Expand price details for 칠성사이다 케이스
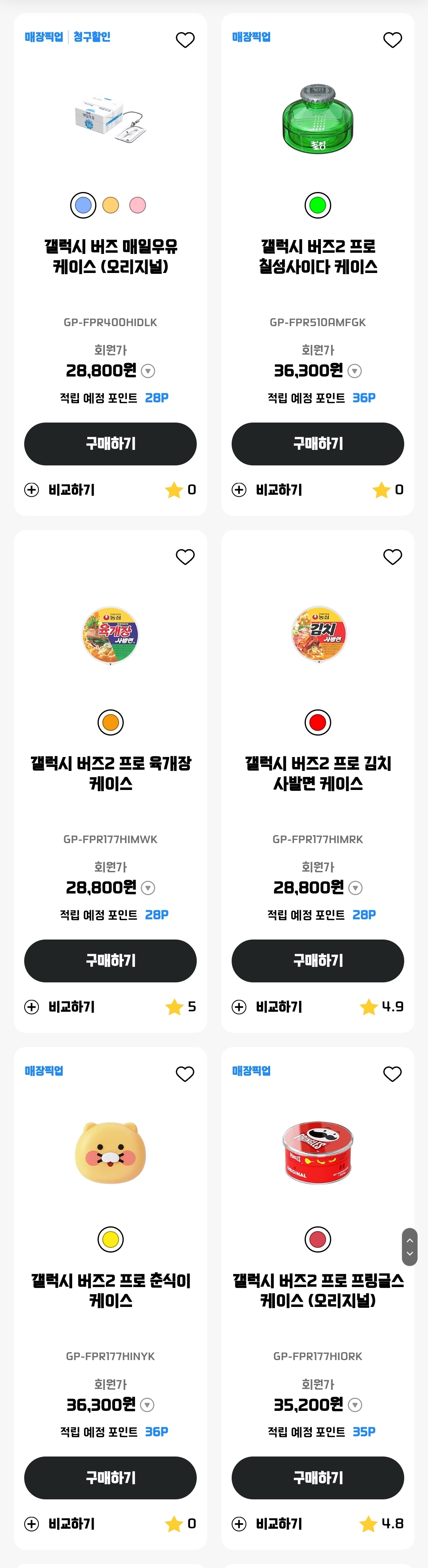This screenshot has width=428, height=1568. coord(355,371)
